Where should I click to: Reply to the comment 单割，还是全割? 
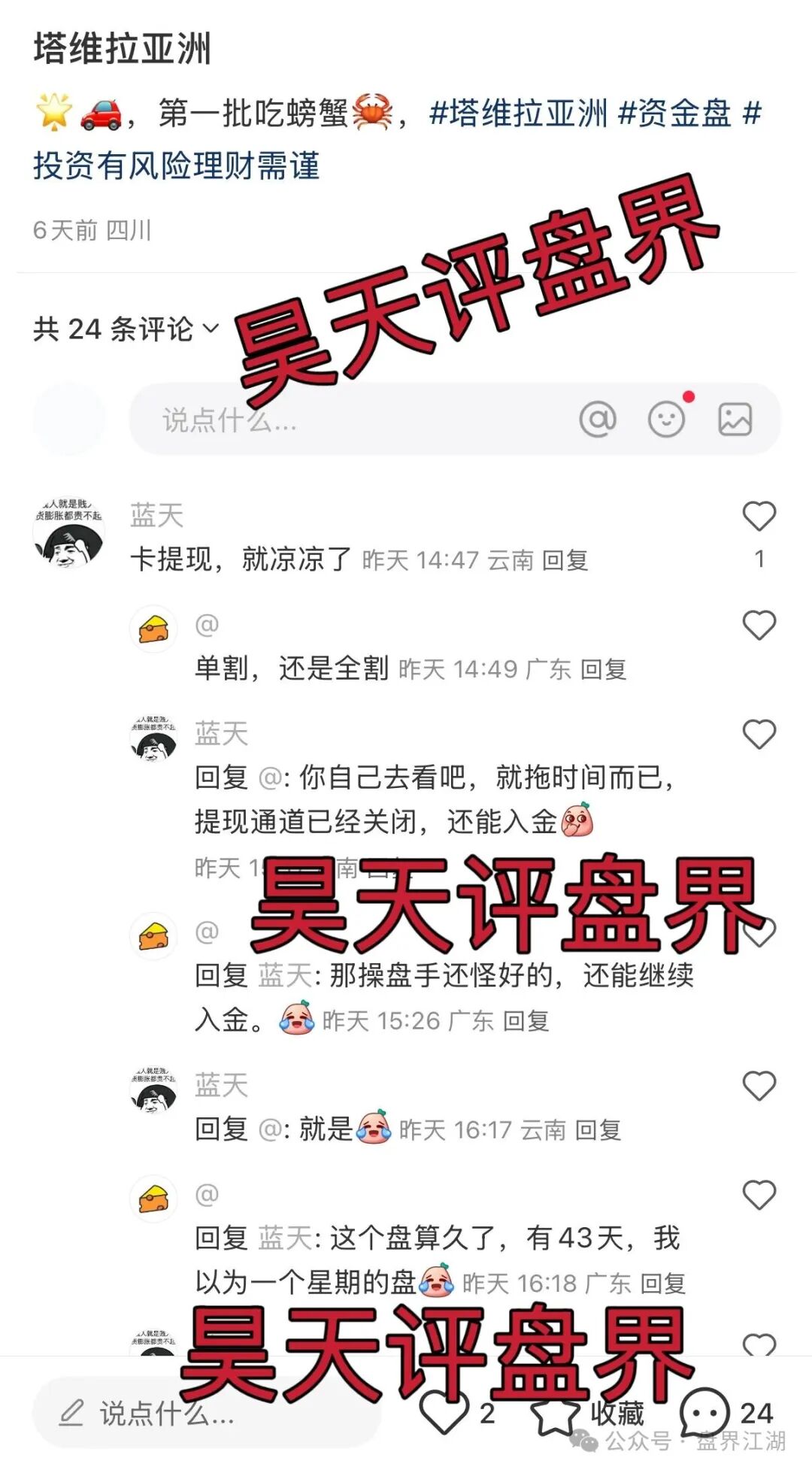tap(604, 669)
